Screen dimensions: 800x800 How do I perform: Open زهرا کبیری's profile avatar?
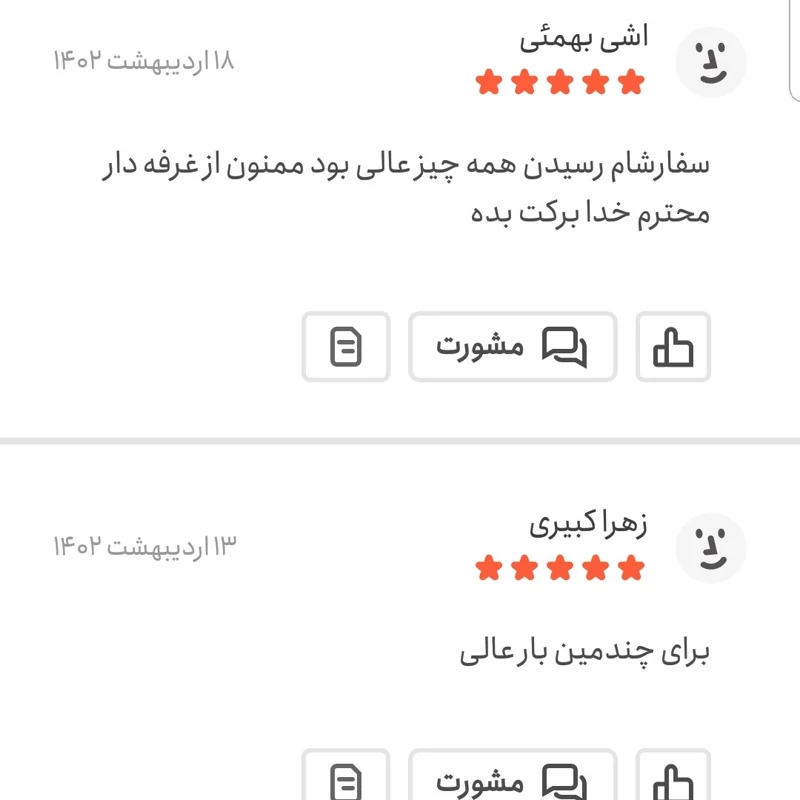click(x=711, y=548)
